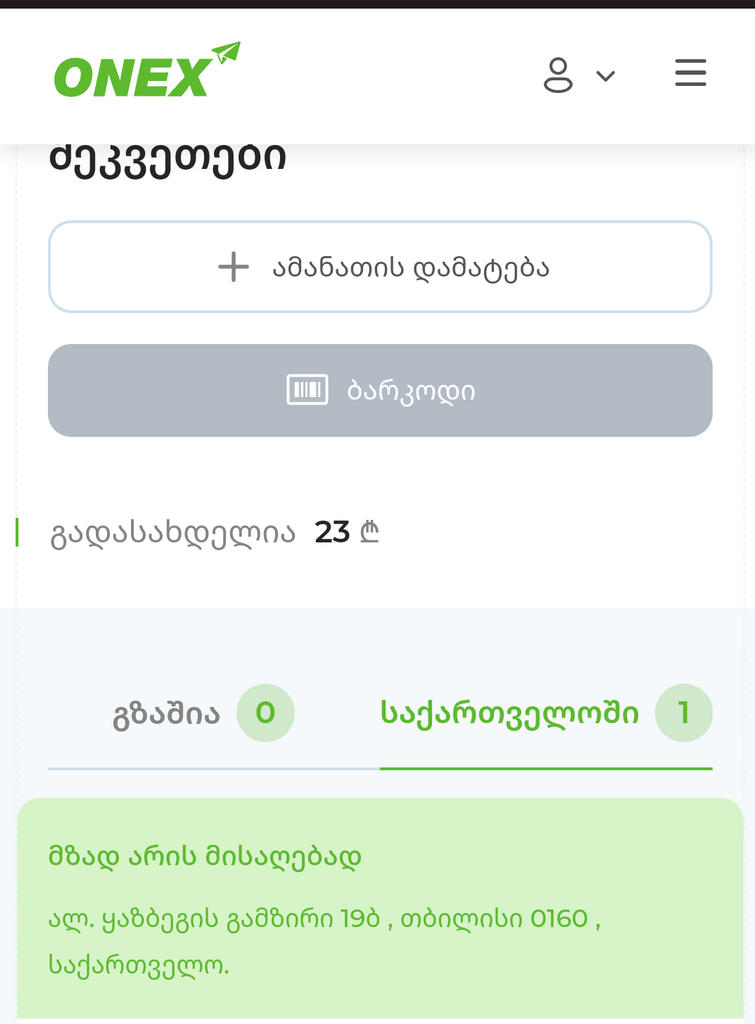
Task: Click the green badge showing 1
Action: pyautogui.click(x=685, y=712)
